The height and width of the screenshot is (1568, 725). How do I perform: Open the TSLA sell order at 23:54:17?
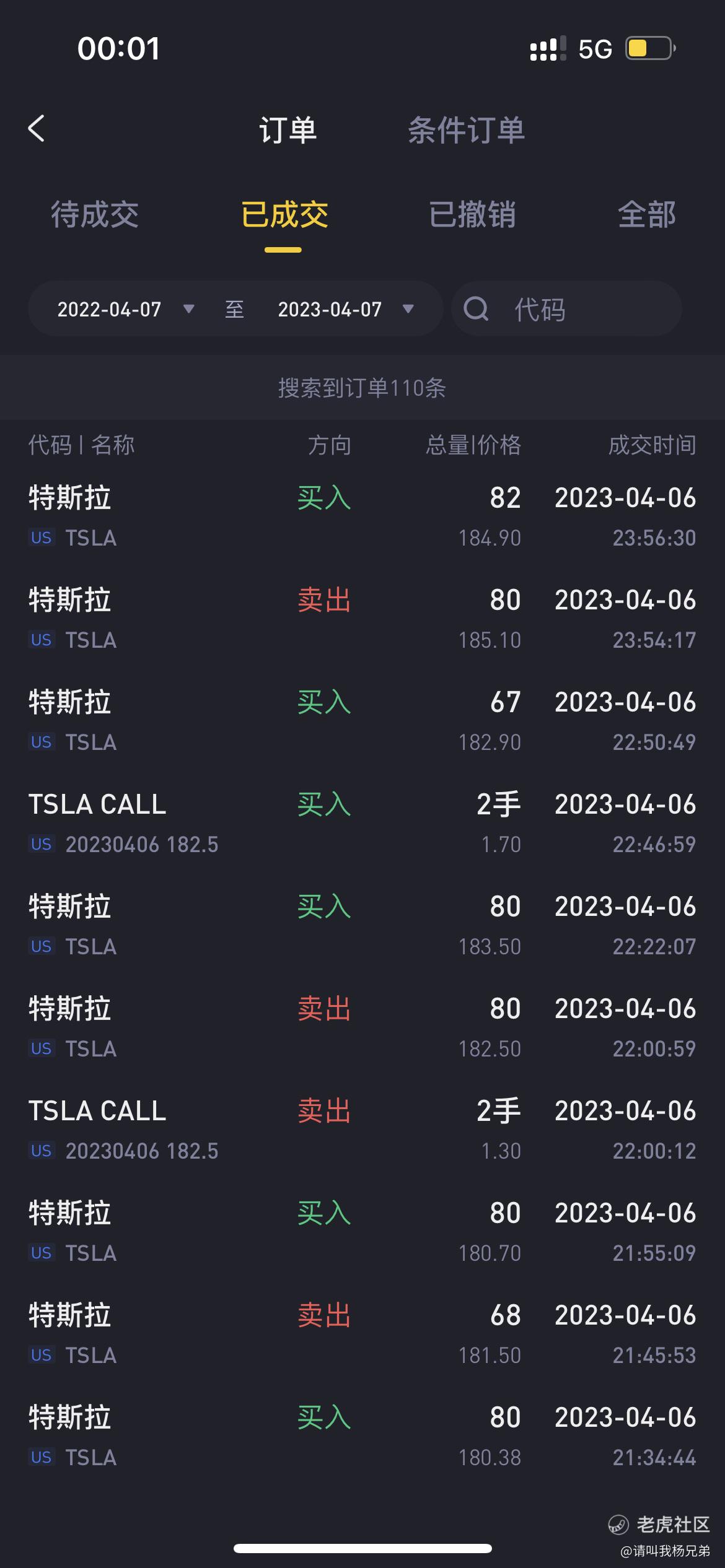tap(362, 619)
